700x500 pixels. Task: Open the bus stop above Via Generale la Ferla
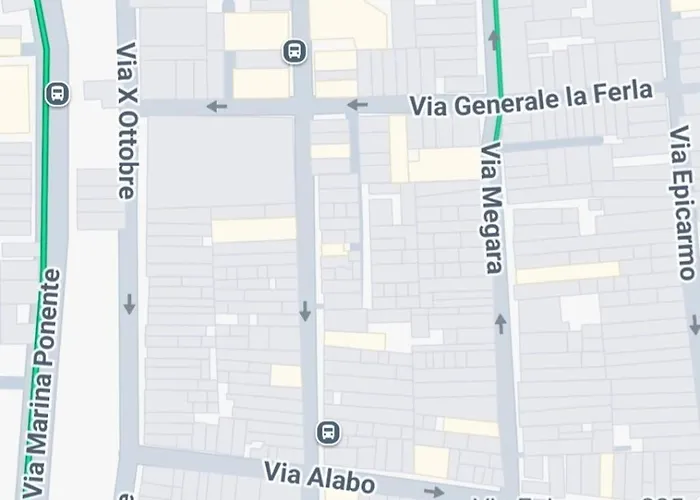294,50
